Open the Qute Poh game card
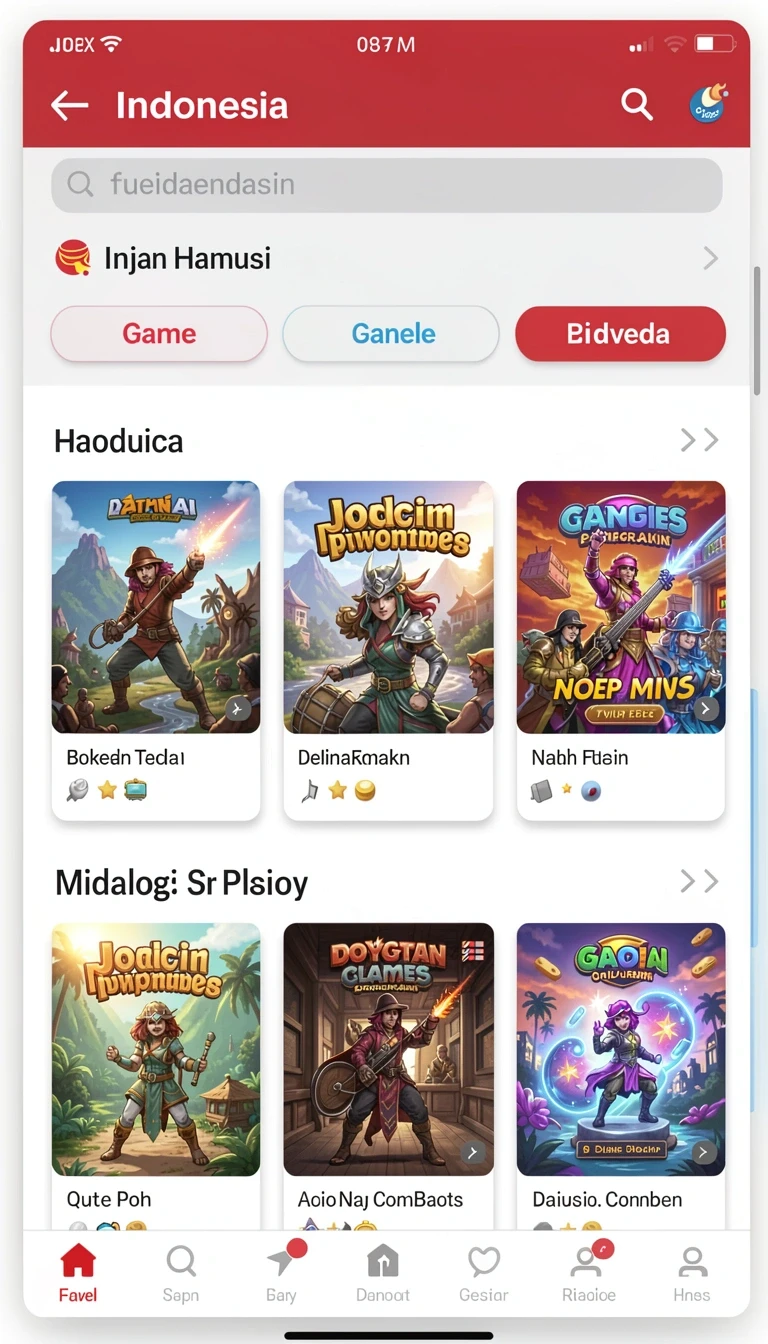The image size is (768, 1344). coord(156,1076)
